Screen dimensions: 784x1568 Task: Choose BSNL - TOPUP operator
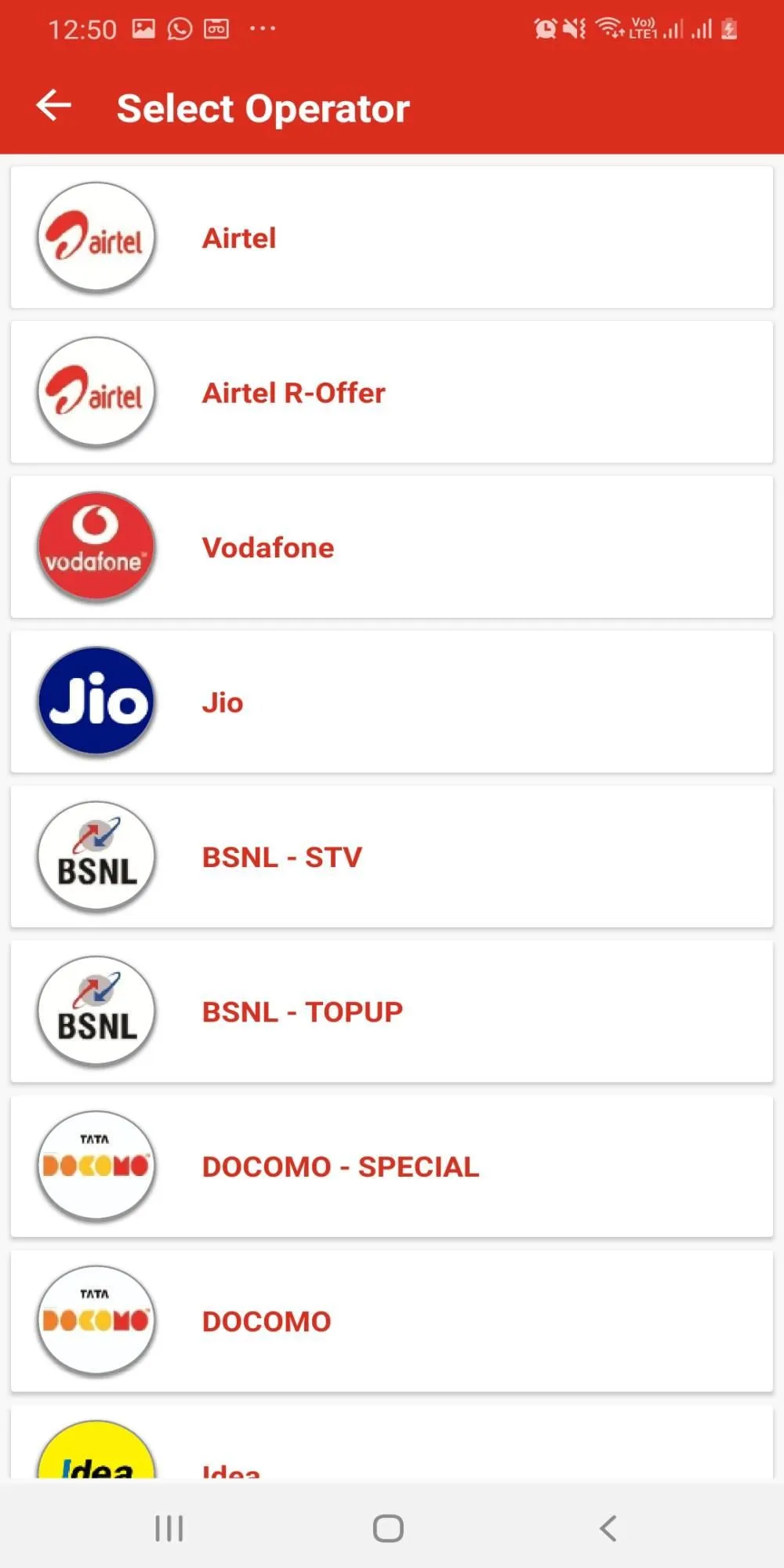(x=392, y=1011)
